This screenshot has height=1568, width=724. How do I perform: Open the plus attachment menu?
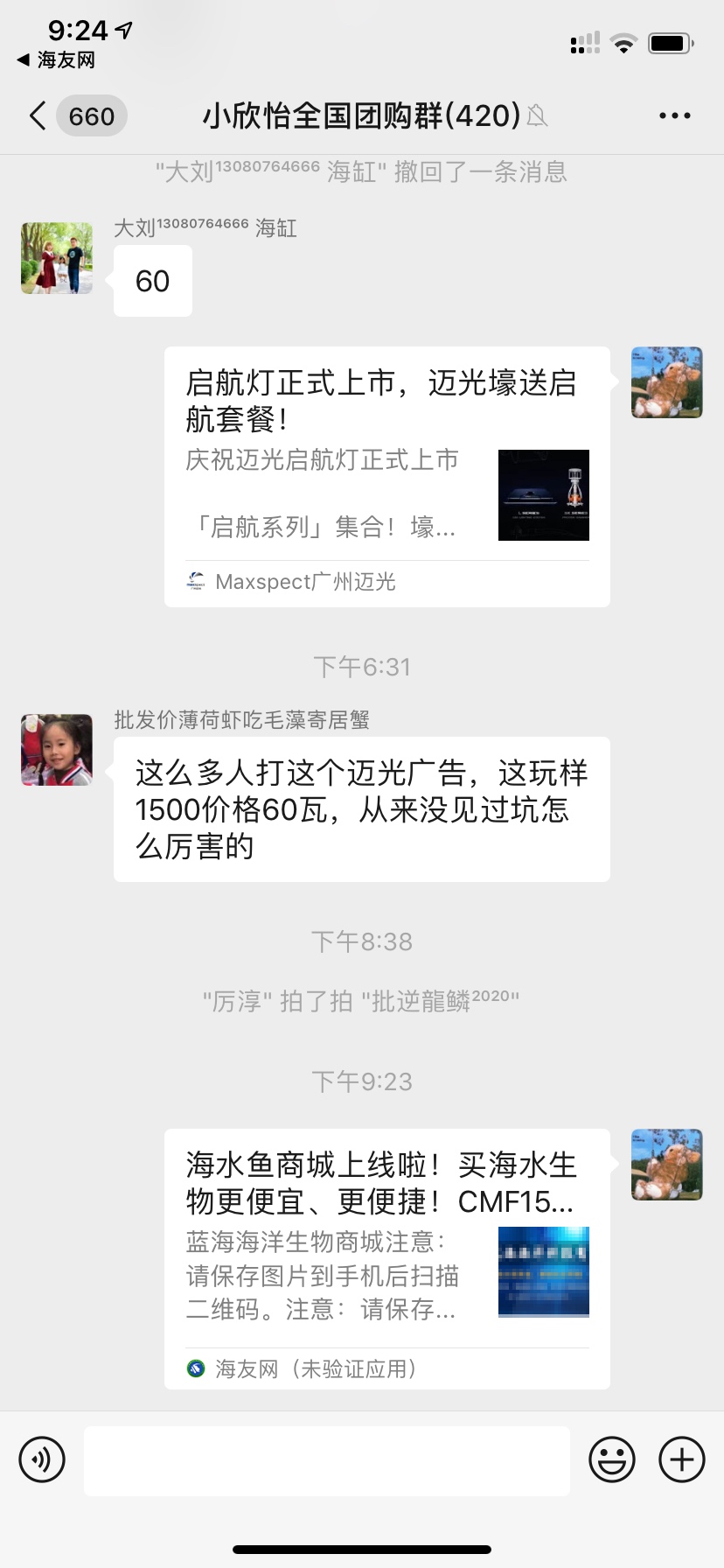(x=681, y=1459)
